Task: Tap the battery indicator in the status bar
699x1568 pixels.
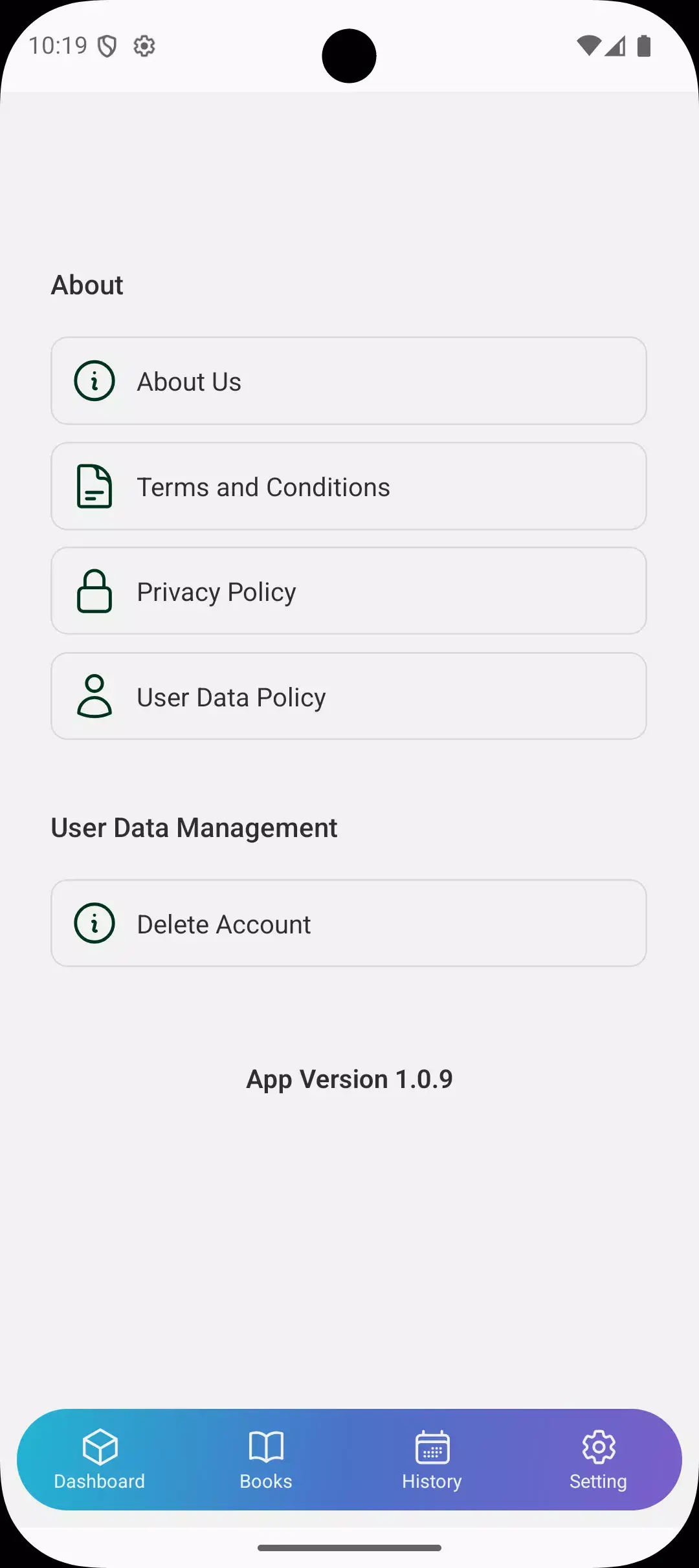Action: point(645,45)
